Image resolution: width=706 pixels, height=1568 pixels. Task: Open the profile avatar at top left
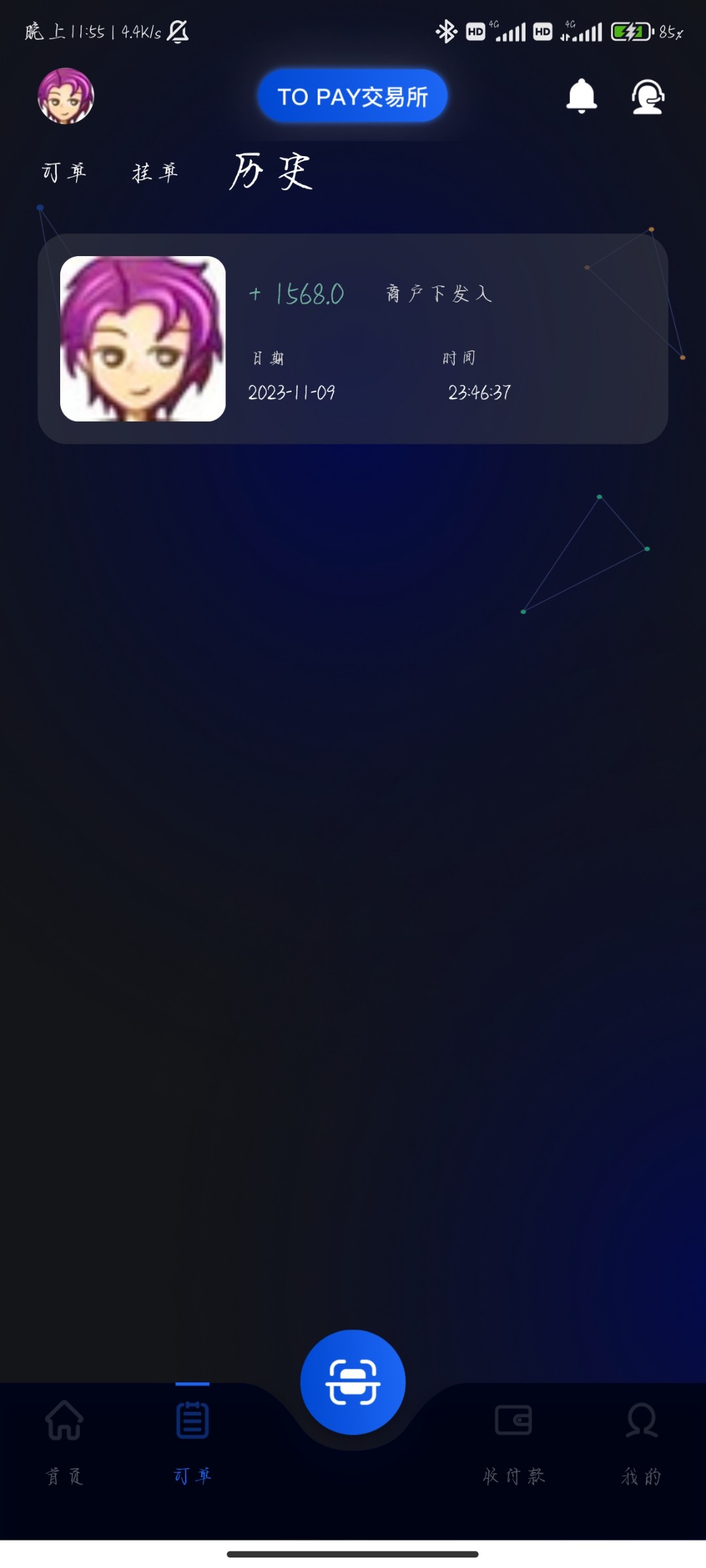pyautogui.click(x=65, y=96)
